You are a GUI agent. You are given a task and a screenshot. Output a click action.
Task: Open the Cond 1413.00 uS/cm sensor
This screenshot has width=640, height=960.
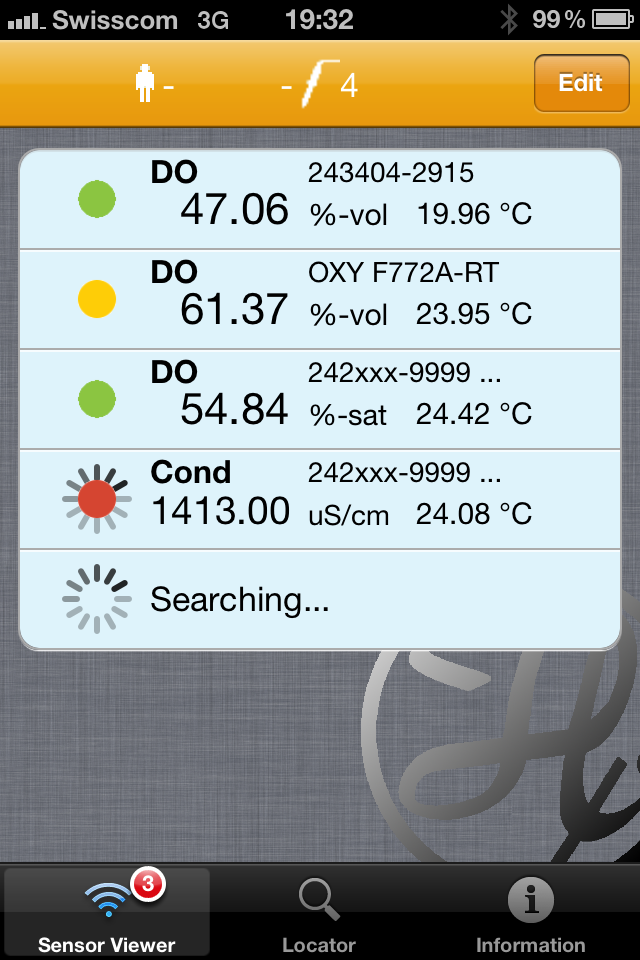pos(320,499)
